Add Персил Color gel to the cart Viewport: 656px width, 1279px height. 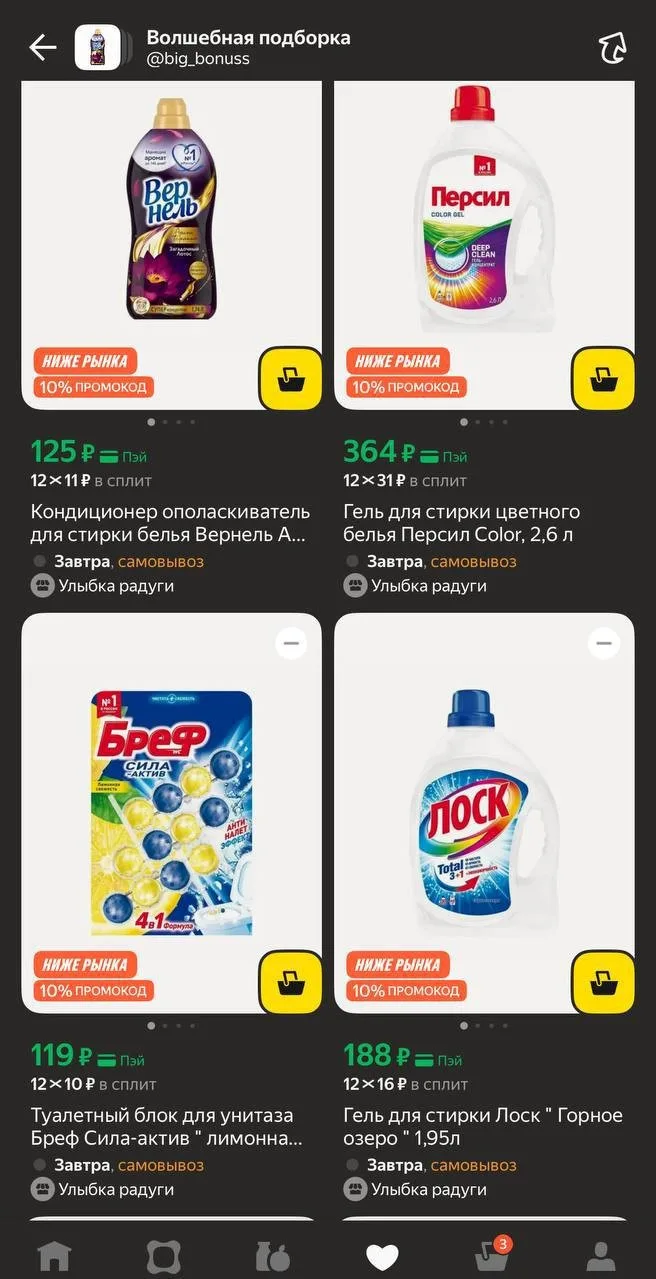pyautogui.click(x=603, y=378)
